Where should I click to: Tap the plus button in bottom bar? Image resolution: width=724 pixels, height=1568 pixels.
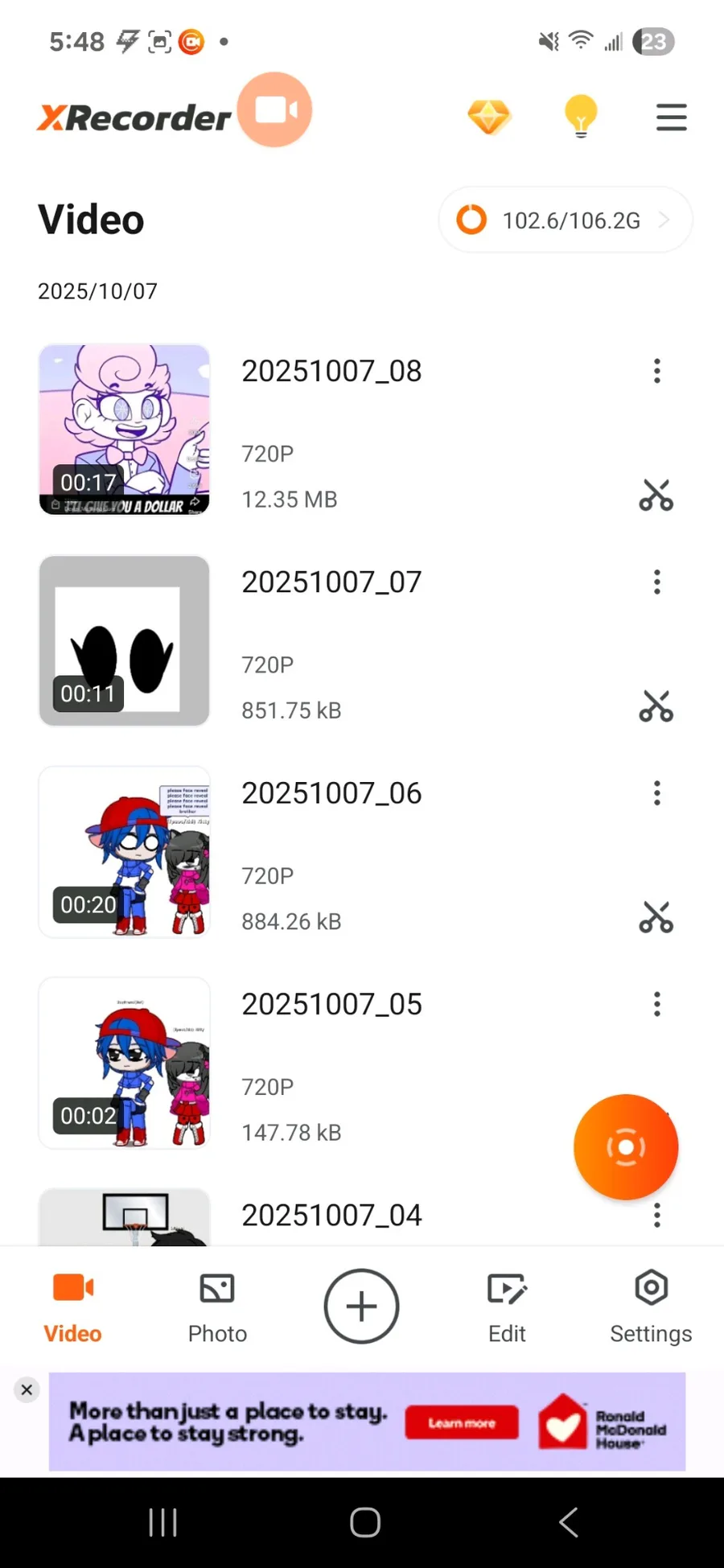[x=361, y=1306]
